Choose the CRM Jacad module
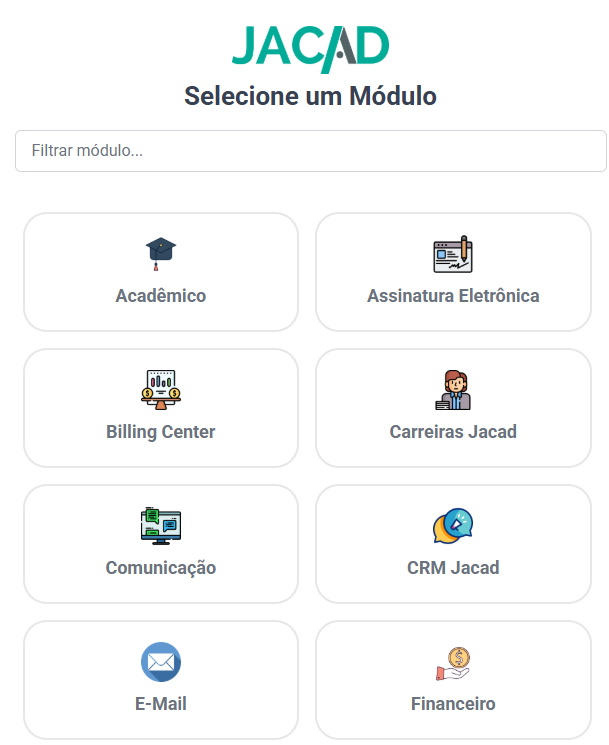Screen dimensions: 609x745 tap(453, 544)
